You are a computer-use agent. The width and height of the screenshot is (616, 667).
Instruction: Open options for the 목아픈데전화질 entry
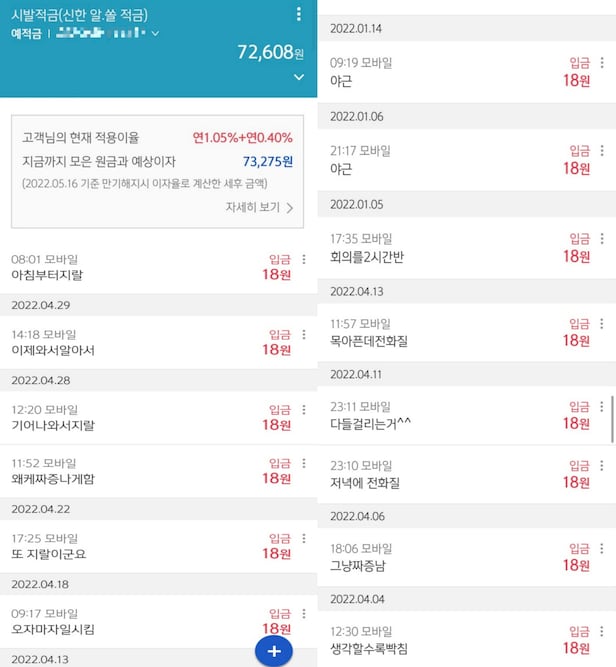click(x=602, y=324)
